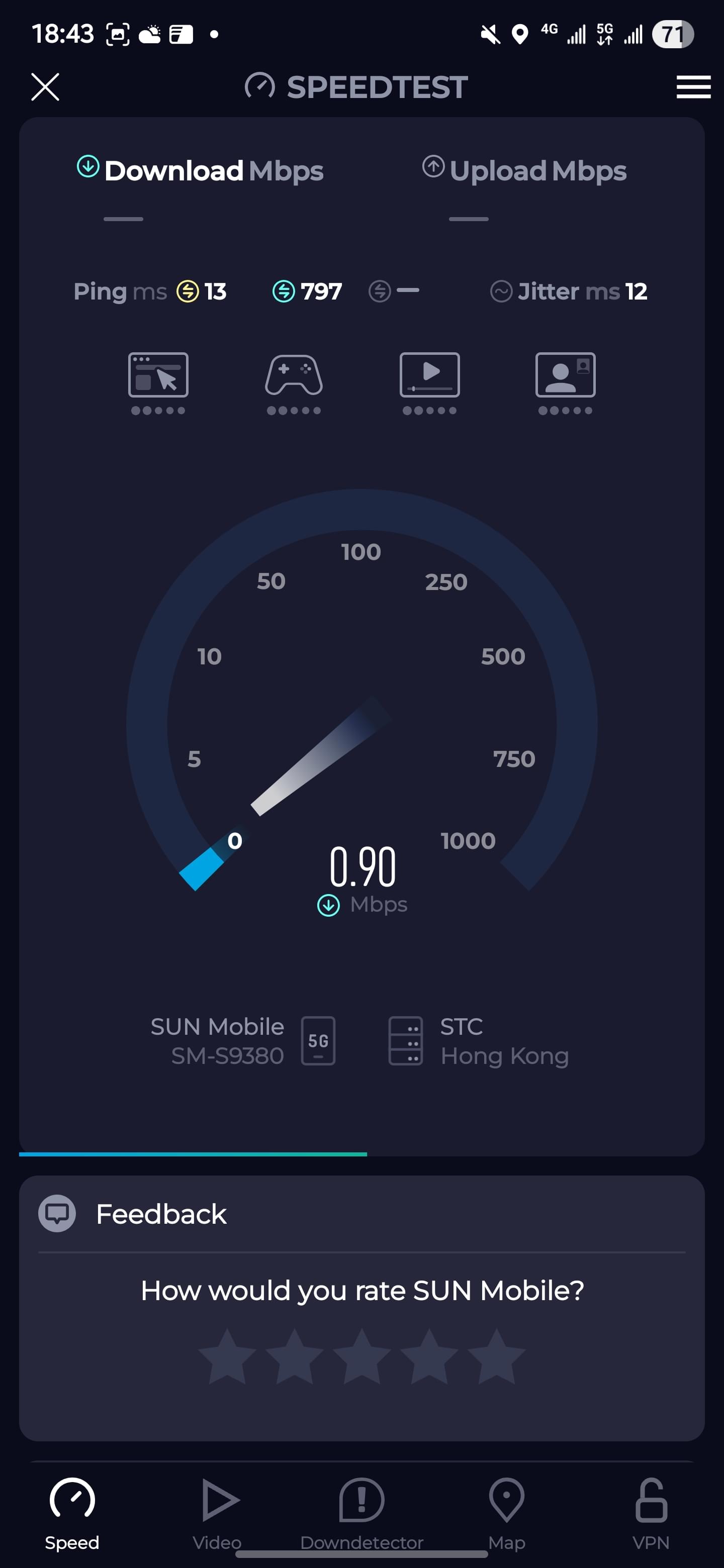Image resolution: width=724 pixels, height=1568 pixels.
Task: Tap the STC Hong Kong server
Action: (479, 1041)
